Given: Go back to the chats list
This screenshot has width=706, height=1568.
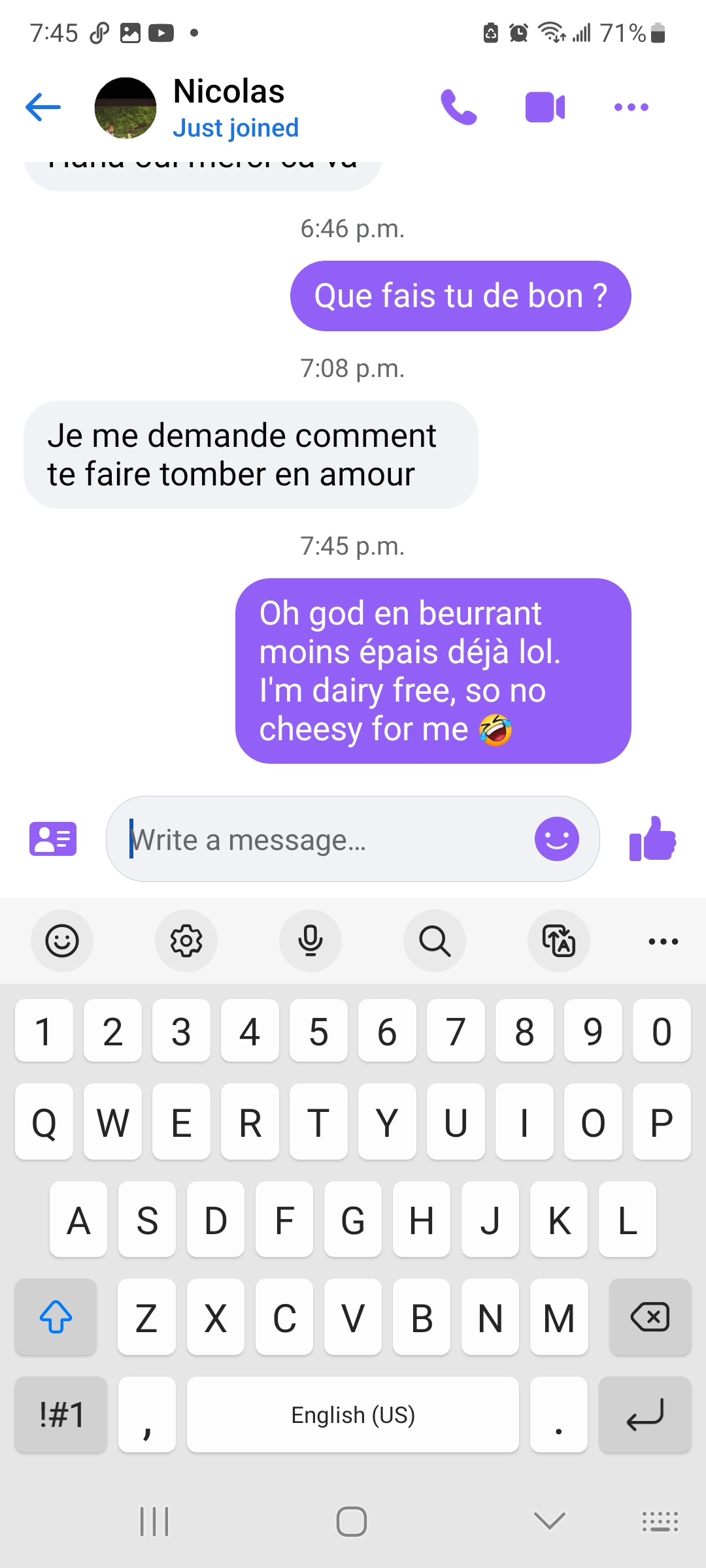Looking at the screenshot, I should 43,107.
